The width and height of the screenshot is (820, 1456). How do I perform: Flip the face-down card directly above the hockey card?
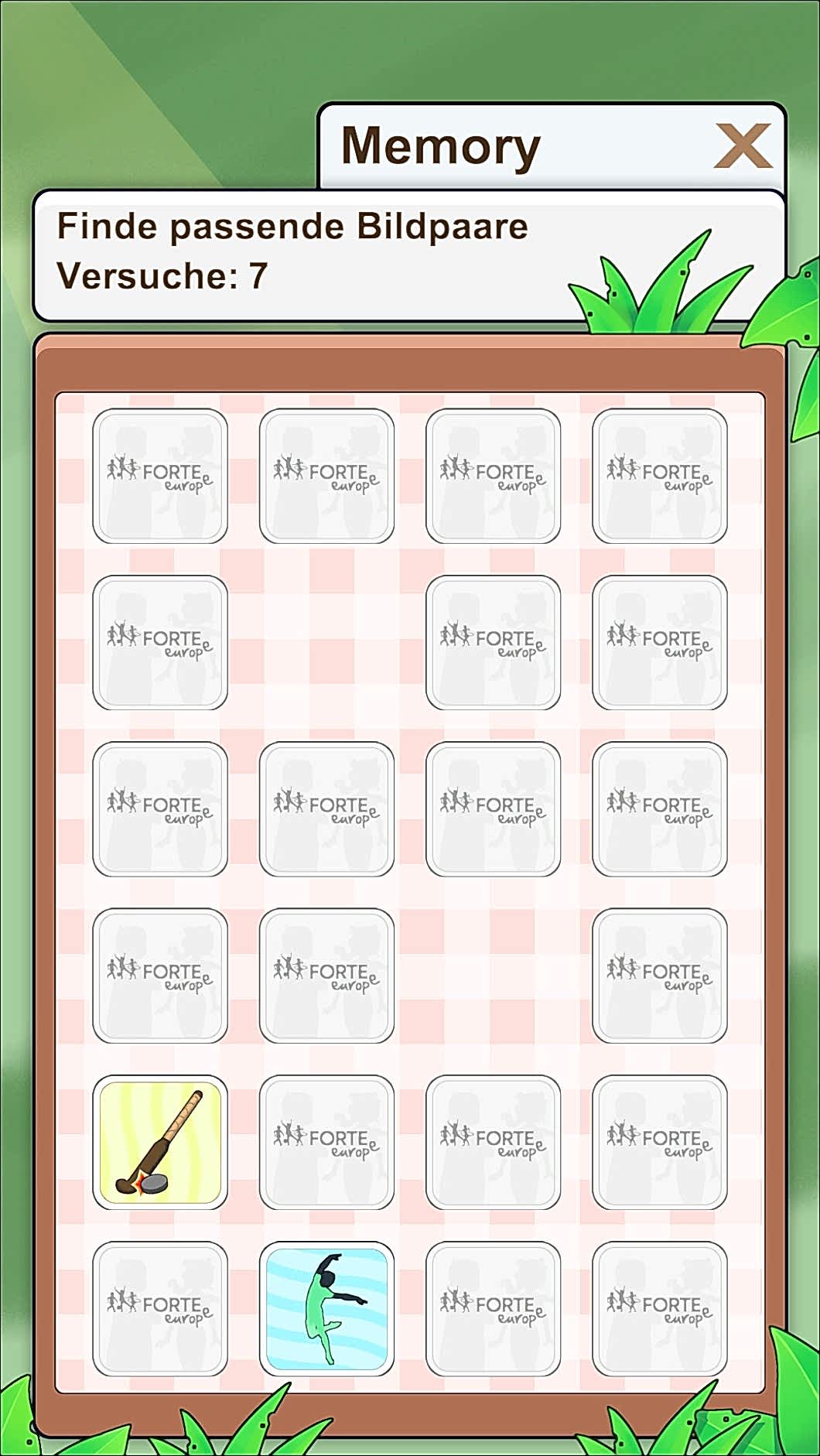[x=160, y=976]
